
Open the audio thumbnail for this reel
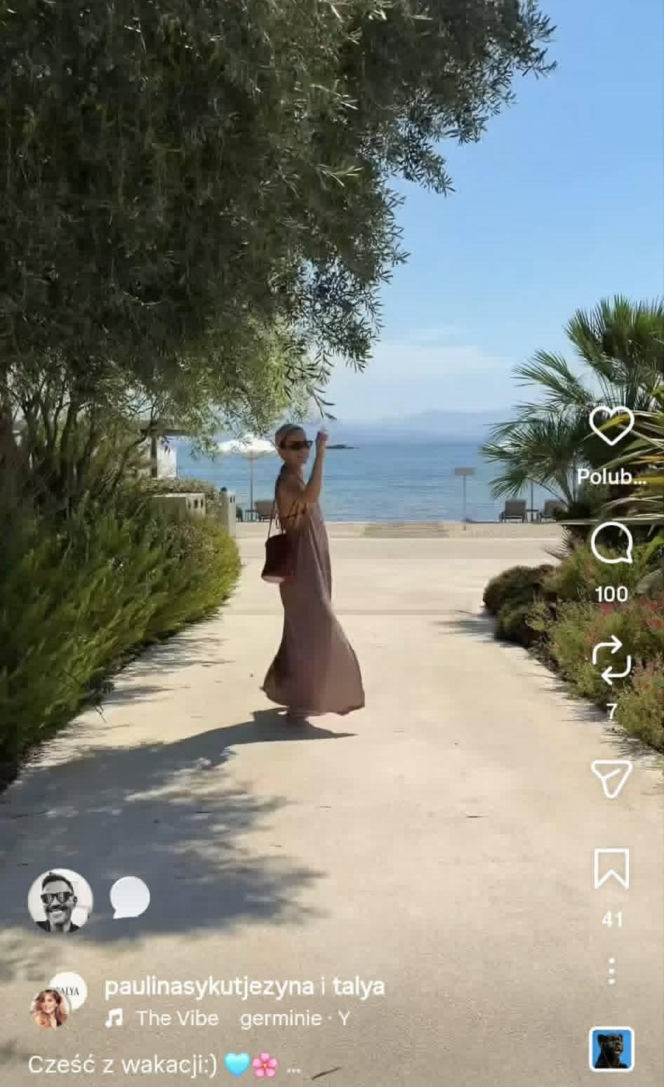pyautogui.click(x=611, y=1049)
